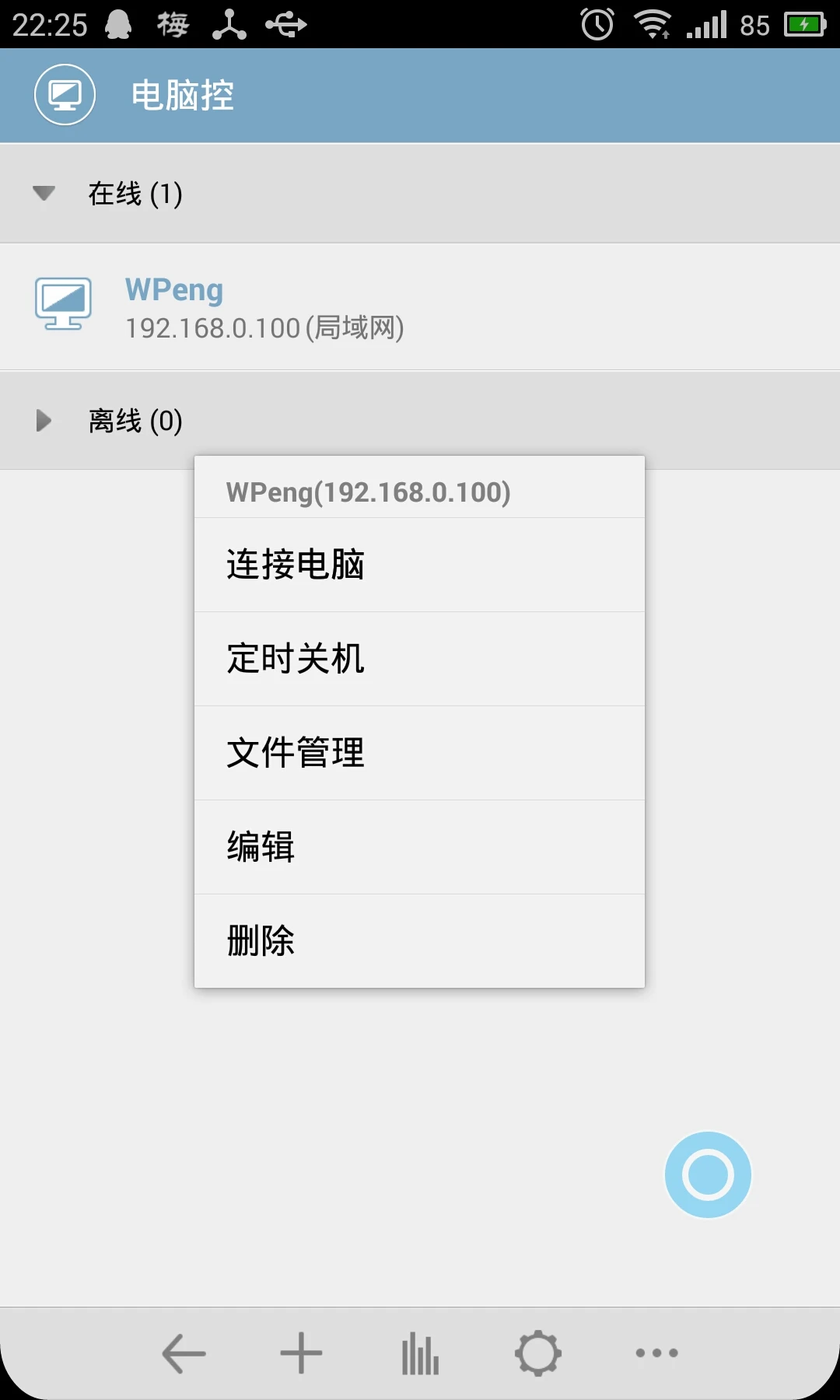Tap the QQ notification icon in status bar
840x1400 pixels.
[x=119, y=23]
